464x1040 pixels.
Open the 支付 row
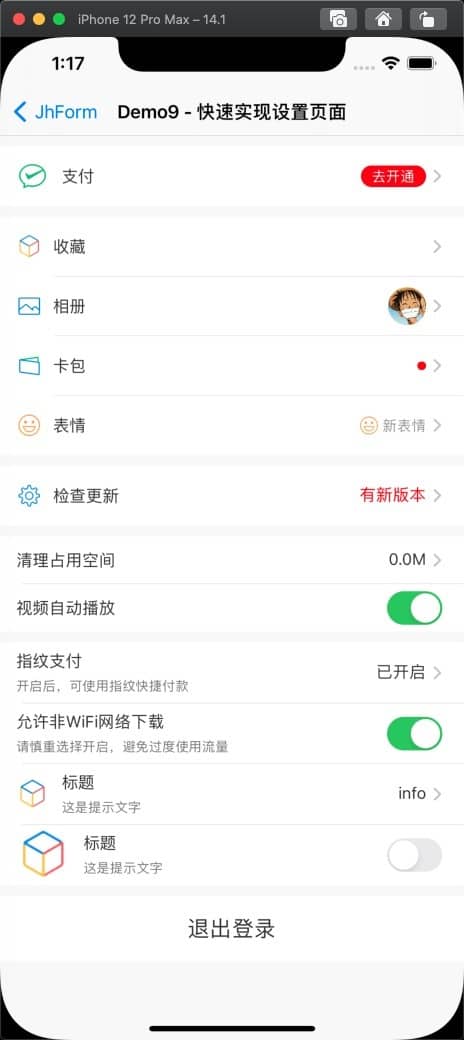(x=232, y=176)
